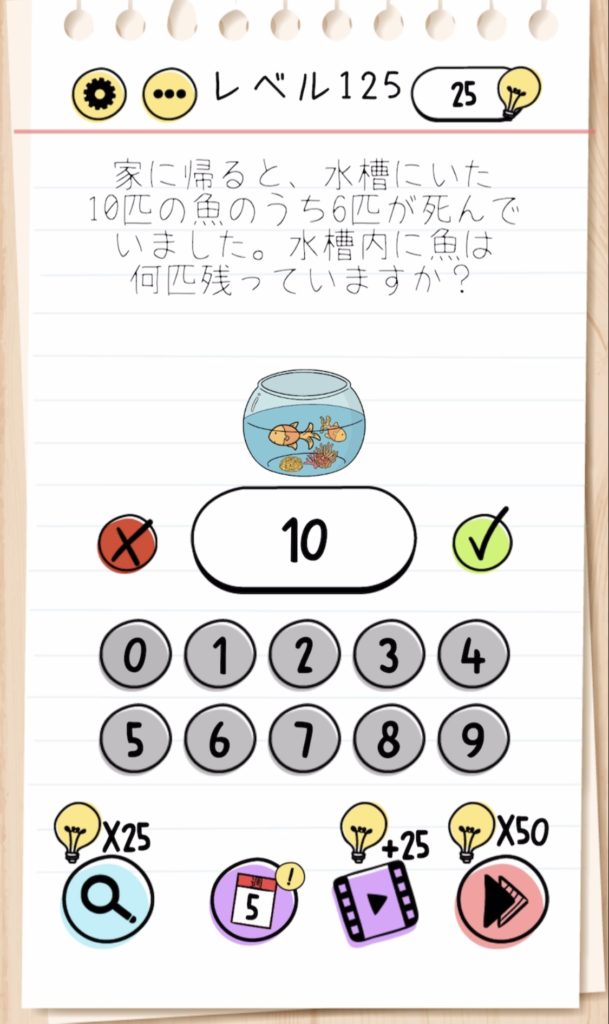Image resolution: width=609 pixels, height=1024 pixels.
Task: Enter digit 6 on the number pad
Action: 220,739
